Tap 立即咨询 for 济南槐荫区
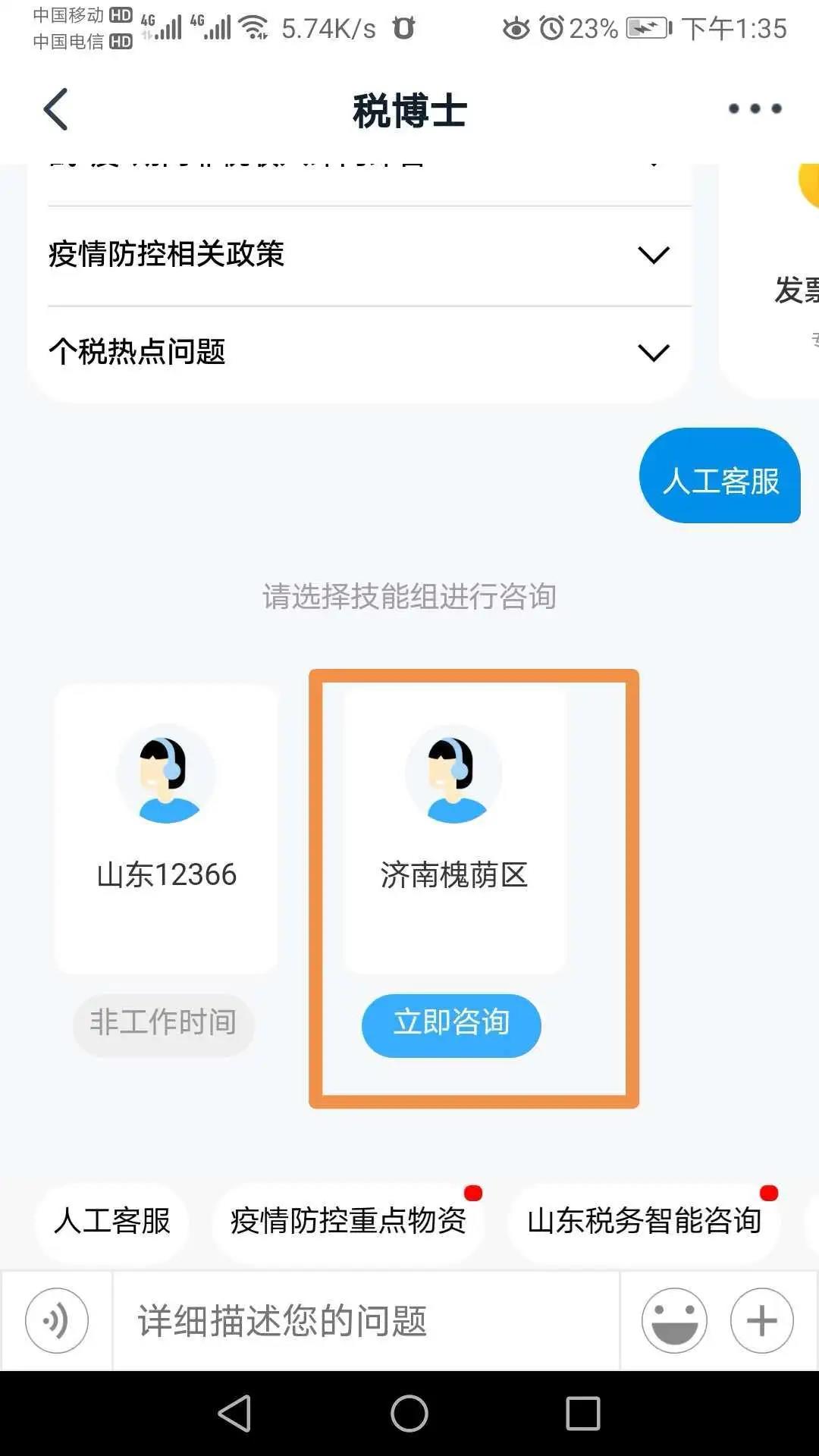This screenshot has height=1456, width=819. (x=451, y=1025)
